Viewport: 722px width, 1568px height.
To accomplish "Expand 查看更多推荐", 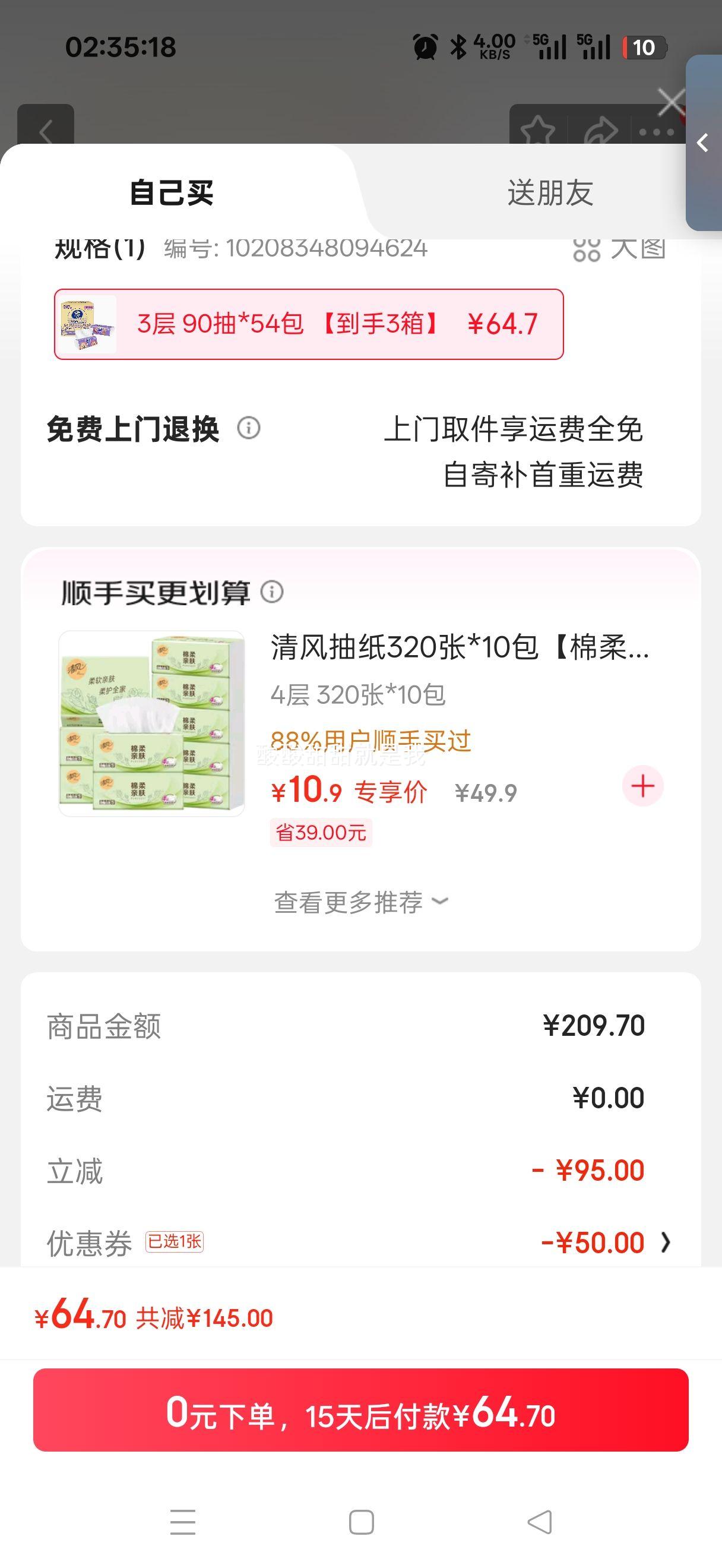I will point(360,902).
